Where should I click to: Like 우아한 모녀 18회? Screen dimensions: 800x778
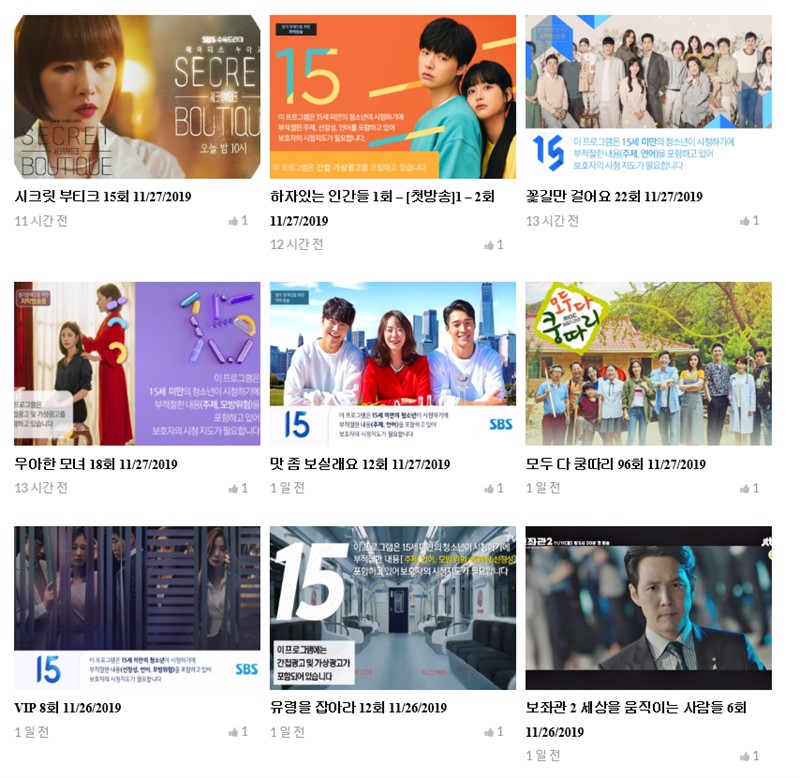(238, 489)
